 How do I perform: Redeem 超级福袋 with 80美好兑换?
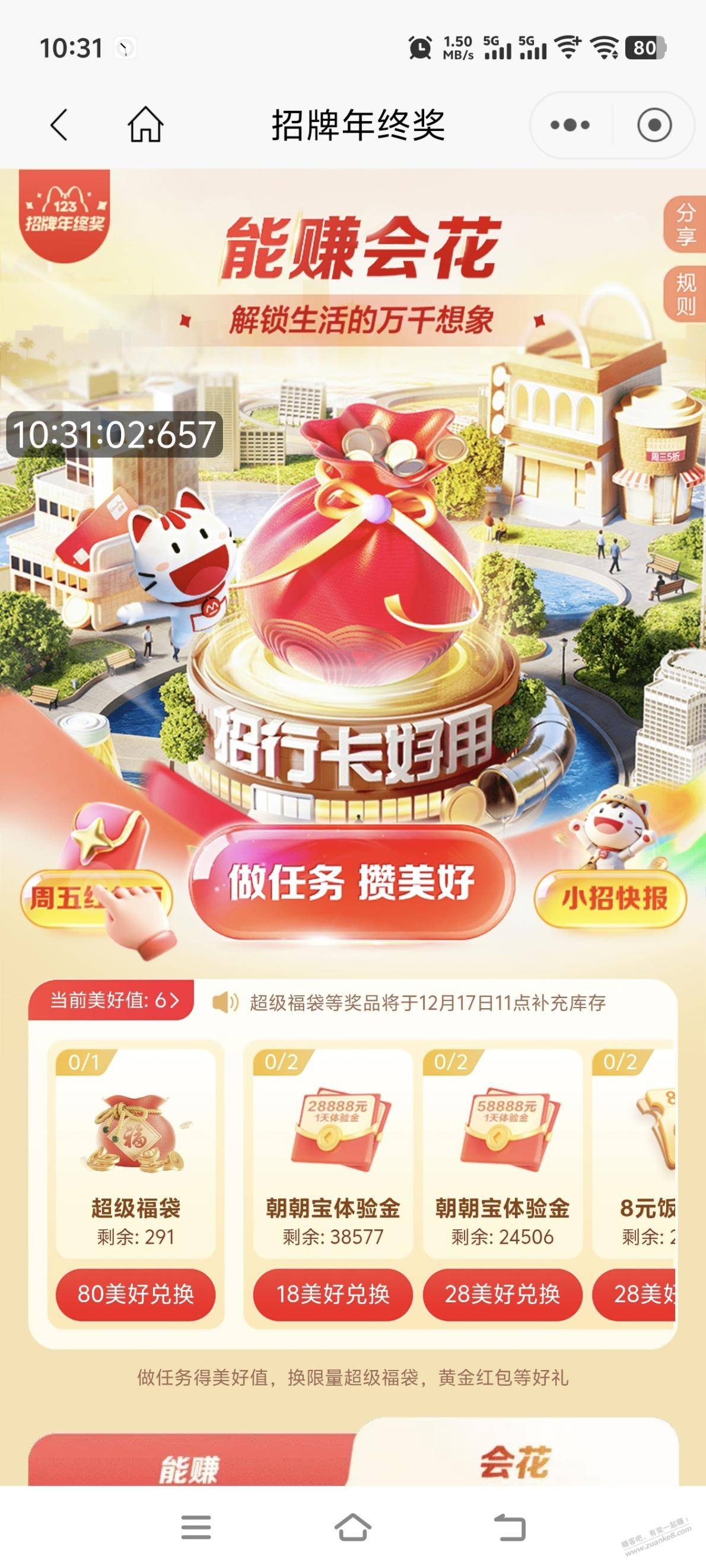[x=135, y=1293]
